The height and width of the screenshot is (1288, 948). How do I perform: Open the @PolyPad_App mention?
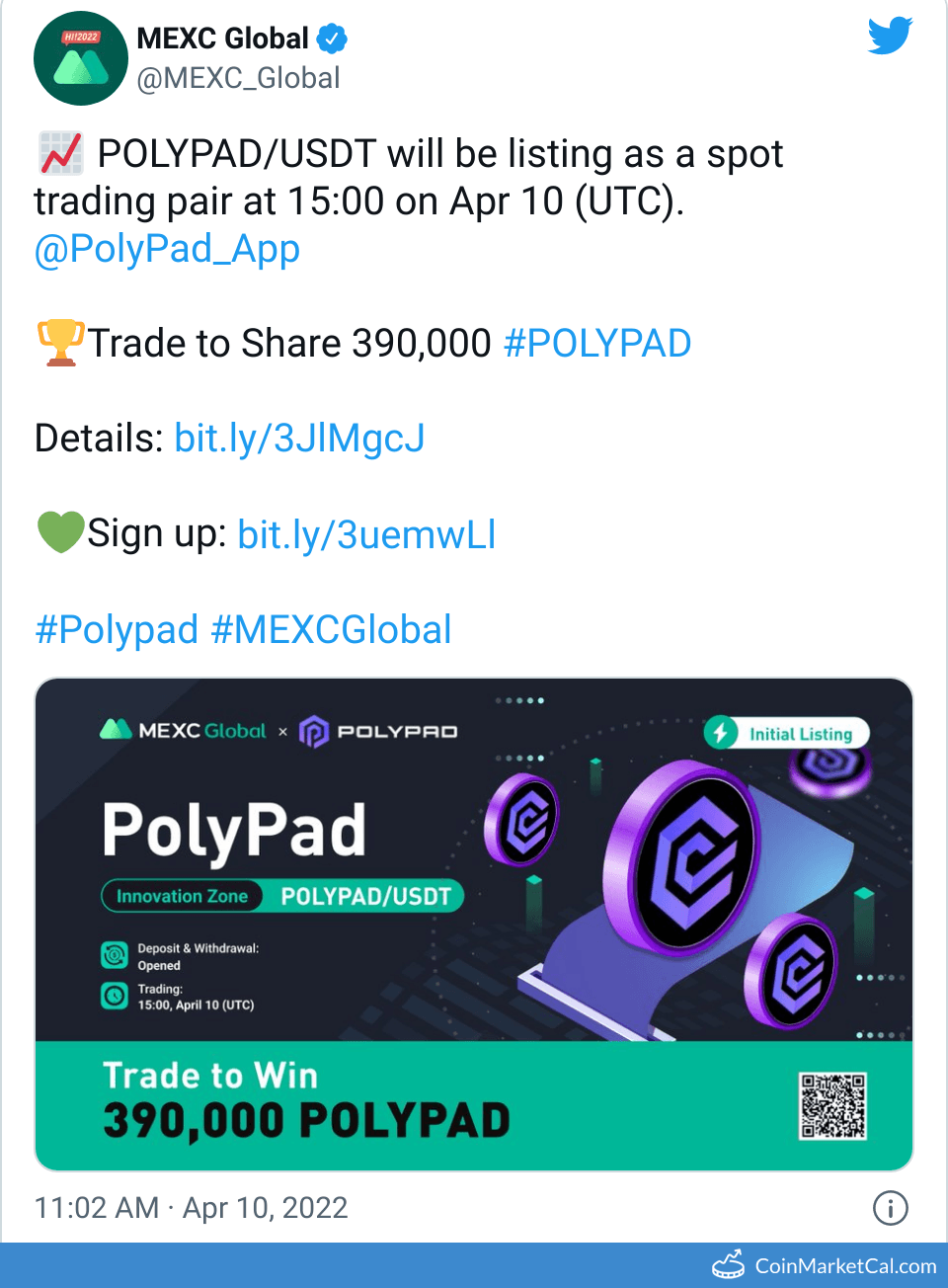tap(167, 249)
